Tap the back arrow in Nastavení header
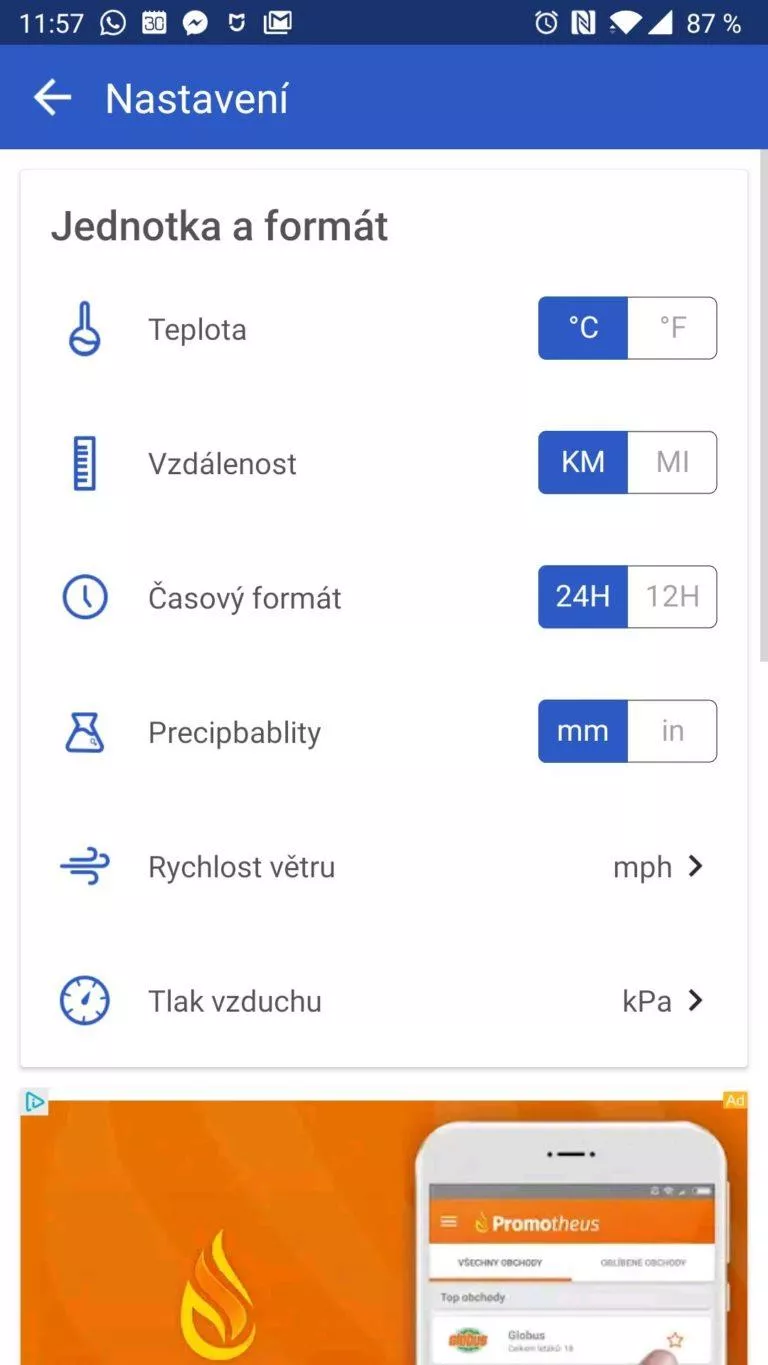This screenshot has height=1365, width=768. pos(50,97)
